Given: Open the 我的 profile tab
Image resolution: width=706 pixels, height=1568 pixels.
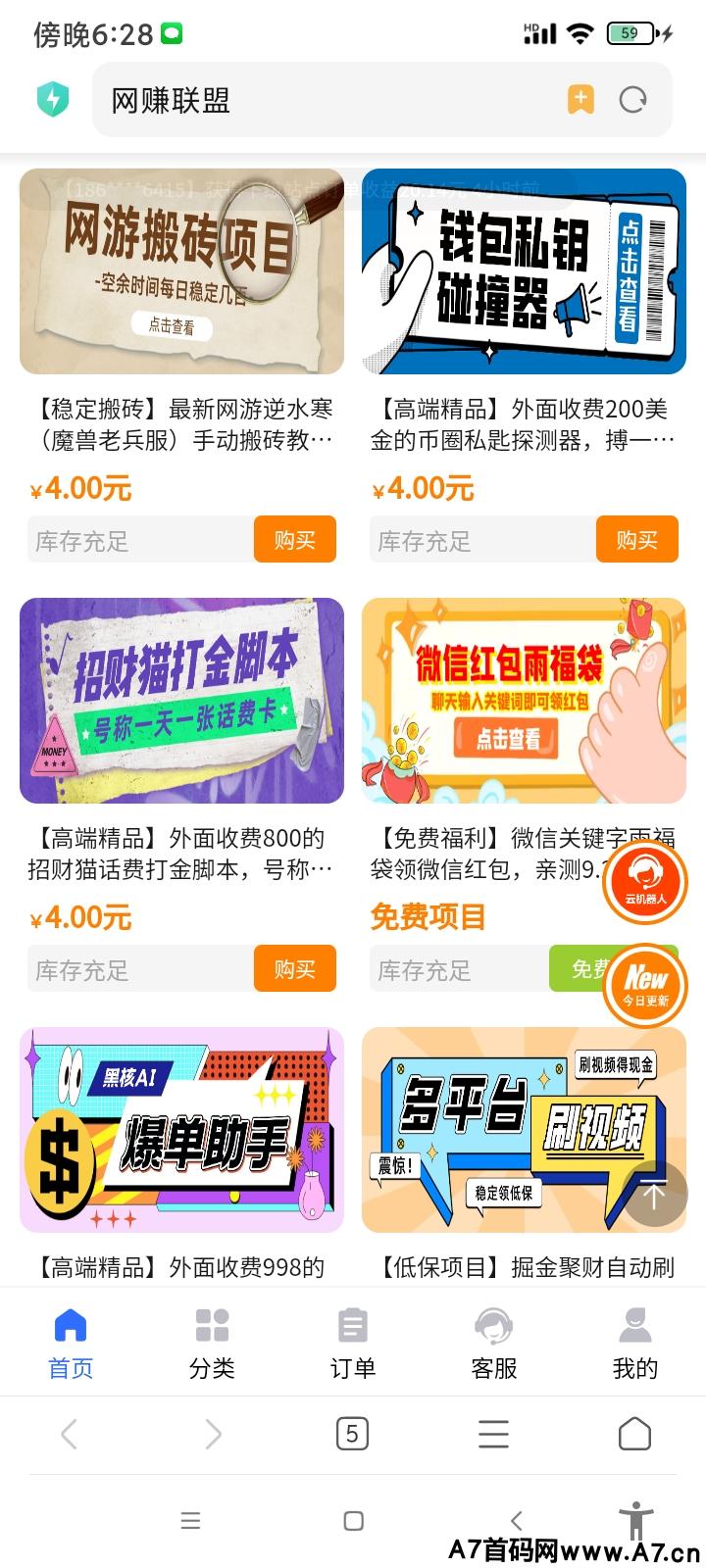Looking at the screenshot, I should click(x=635, y=1343).
